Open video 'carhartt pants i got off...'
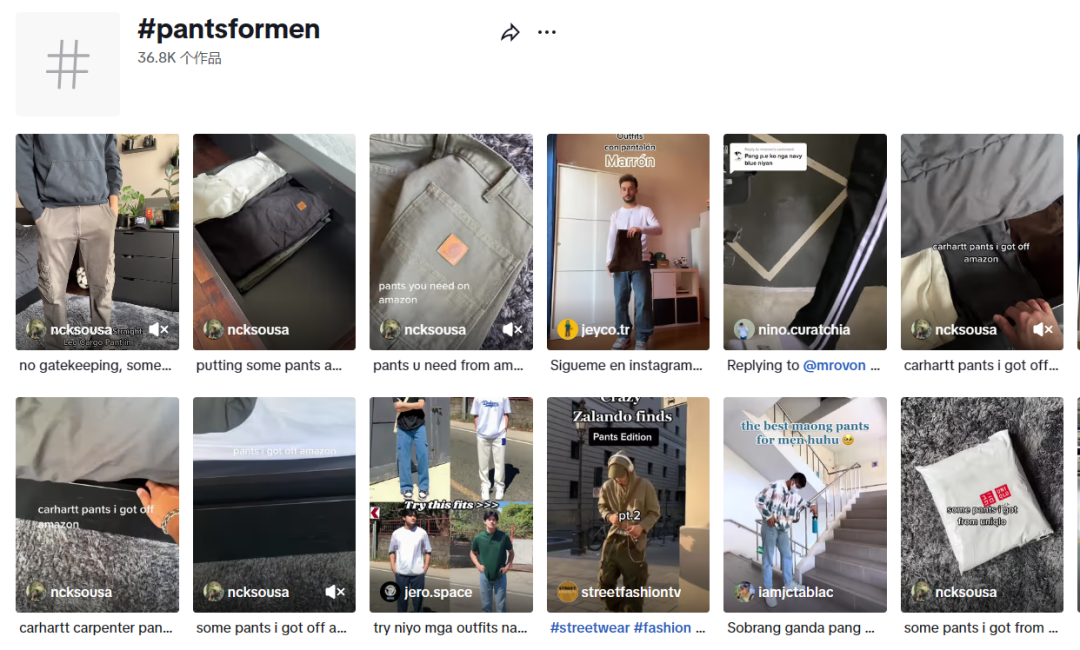Screen dimensions: 1080x650 [x=981, y=240]
